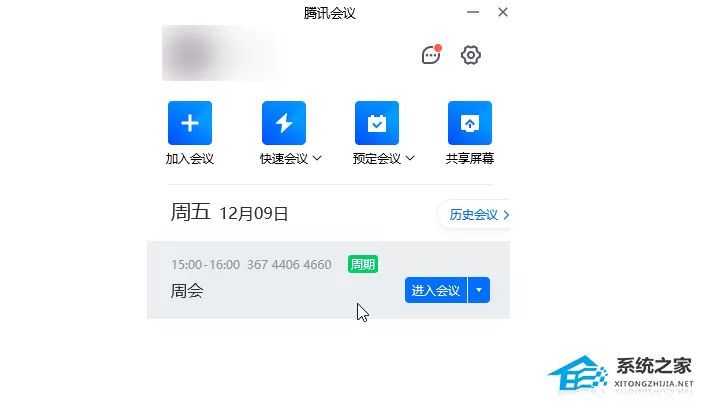Expand the arrow next to 快速会议
The image size is (709, 402).
317,158
